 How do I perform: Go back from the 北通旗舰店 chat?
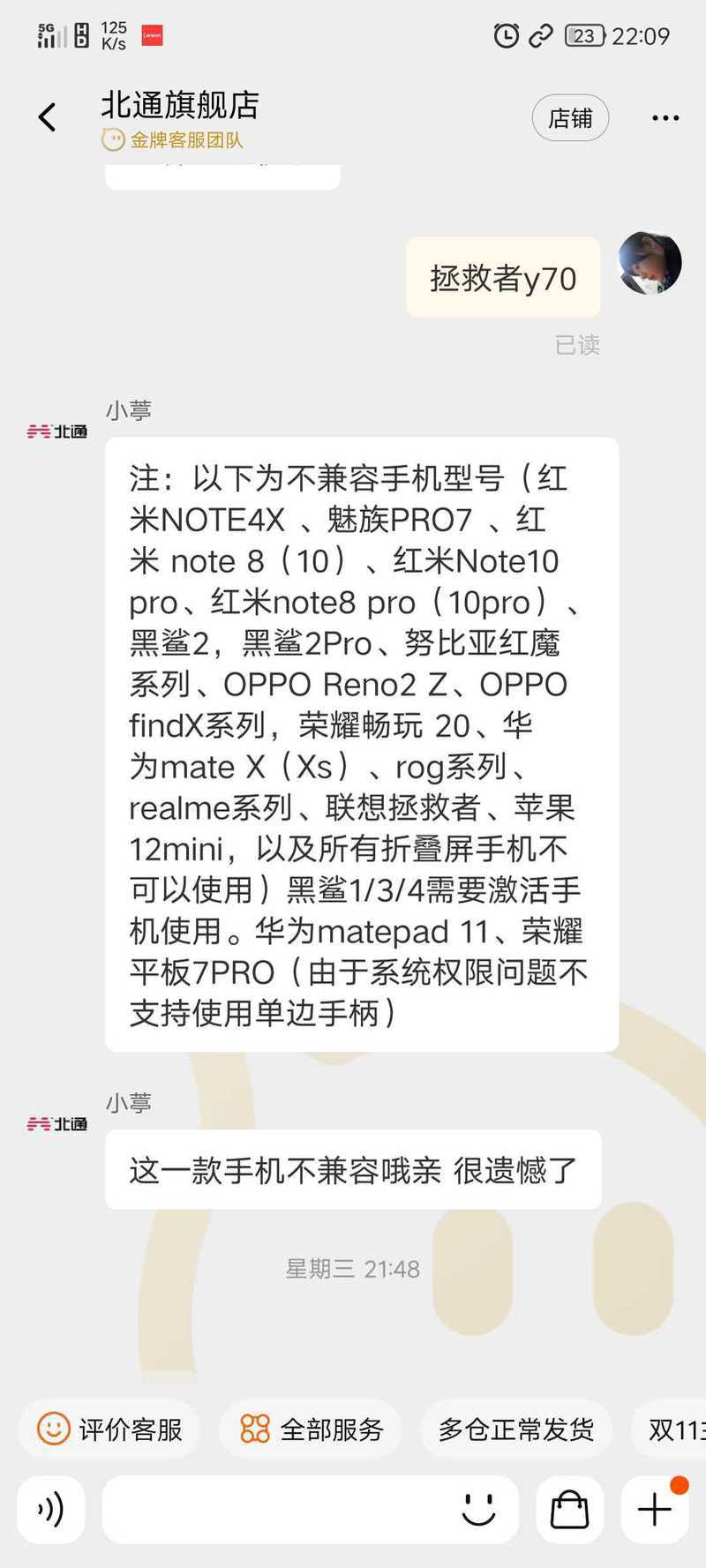click(48, 117)
